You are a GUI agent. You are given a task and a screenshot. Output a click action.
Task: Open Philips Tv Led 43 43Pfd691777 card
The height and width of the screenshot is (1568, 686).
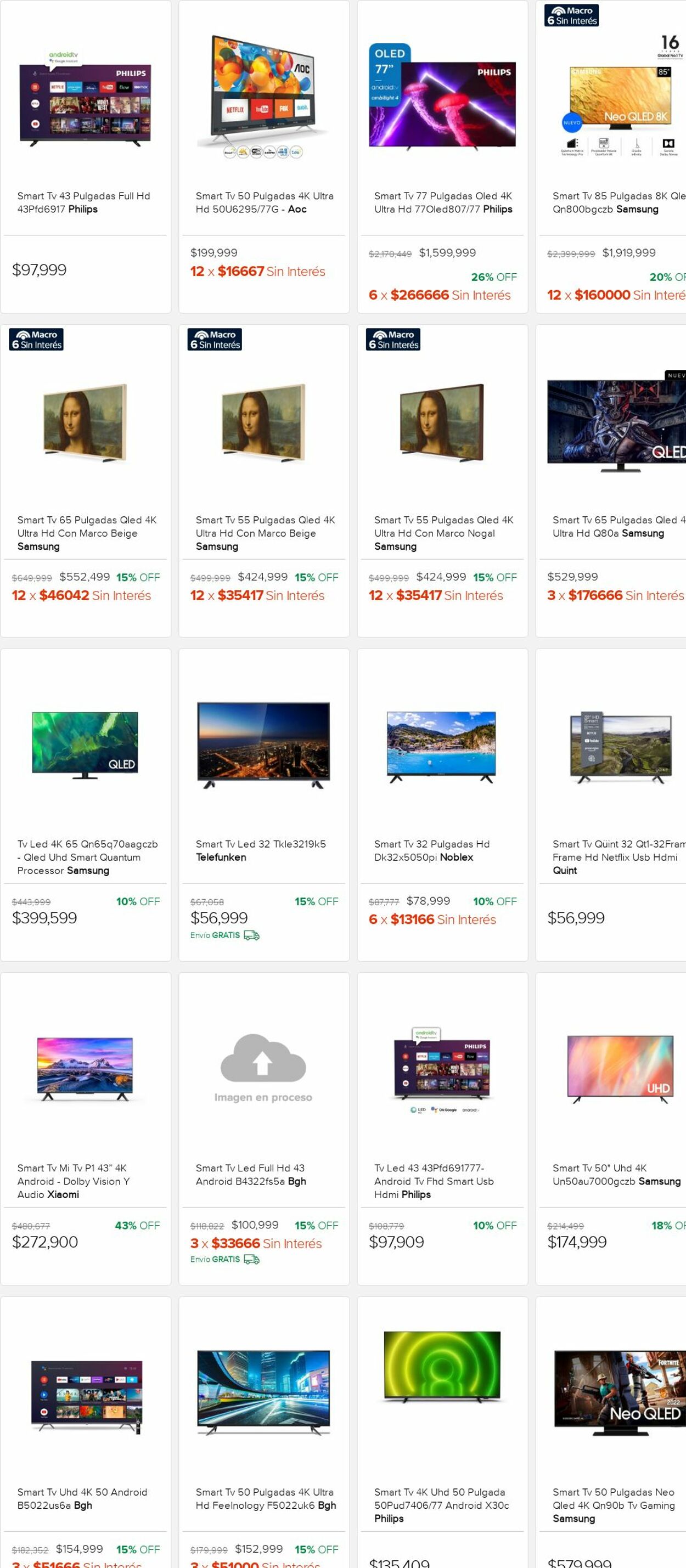point(442,1180)
